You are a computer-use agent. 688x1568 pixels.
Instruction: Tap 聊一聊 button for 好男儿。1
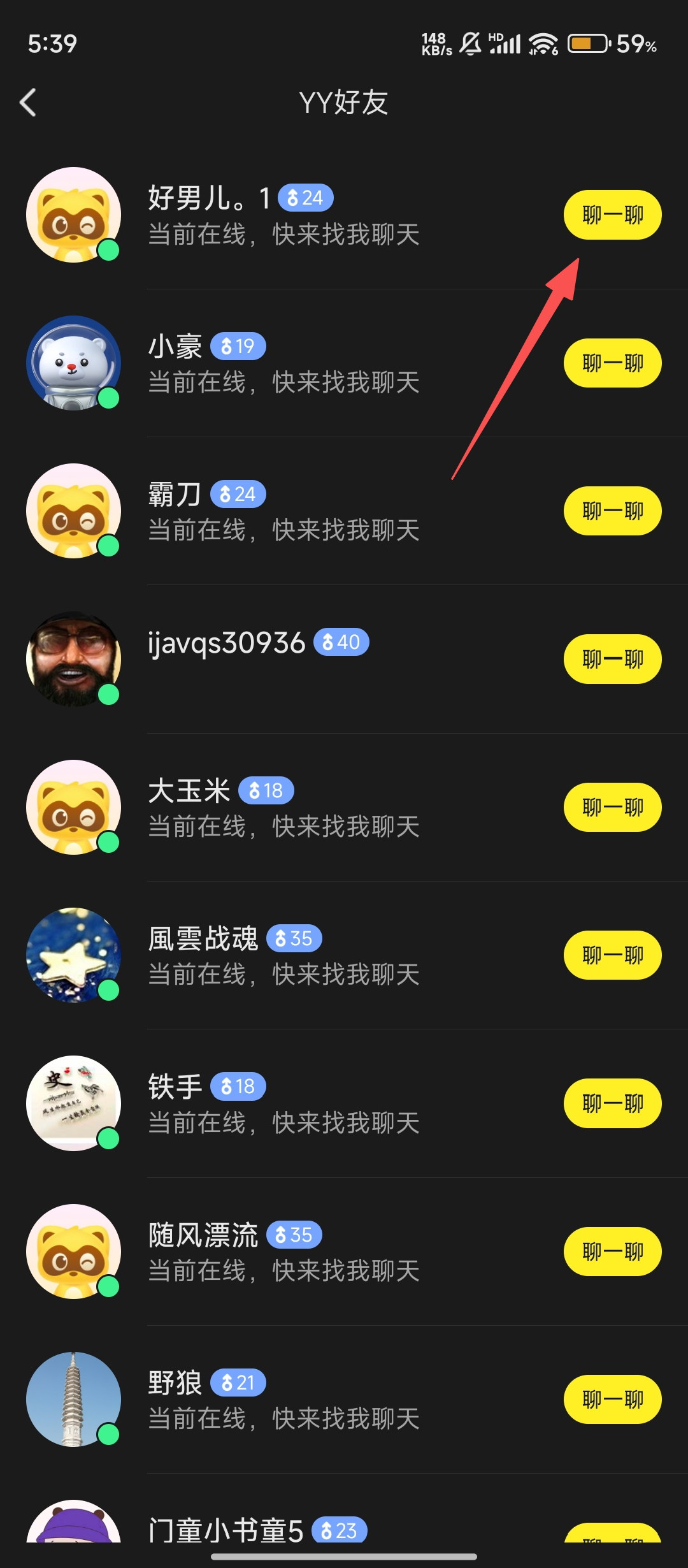[612, 215]
